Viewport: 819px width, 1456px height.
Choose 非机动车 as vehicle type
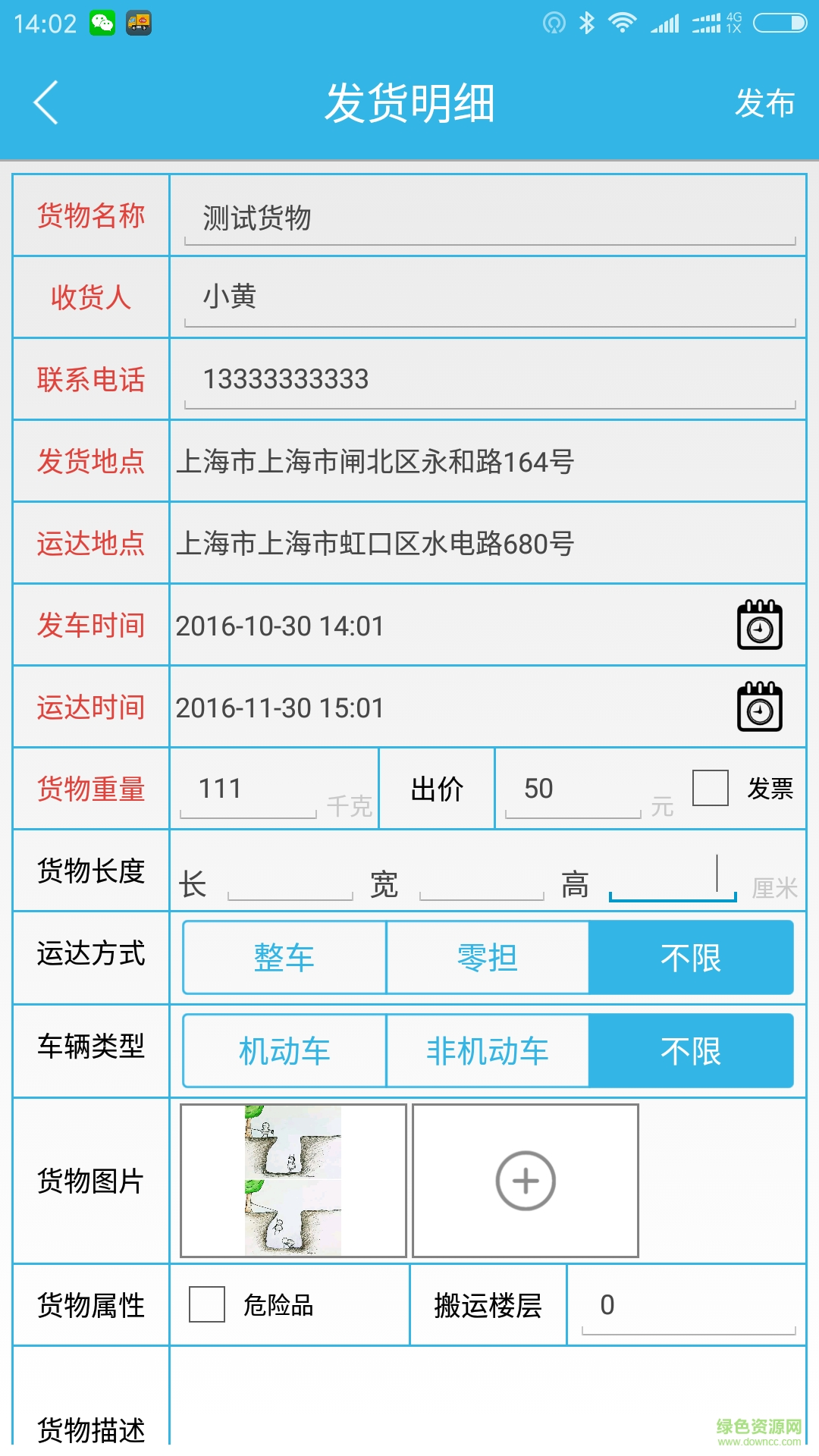click(488, 1051)
